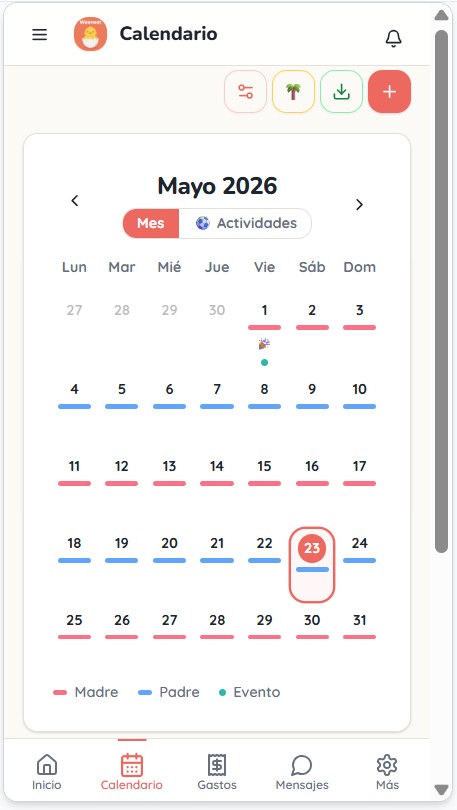Download the calendar
This screenshot has width=457, height=810.
pos(341,91)
